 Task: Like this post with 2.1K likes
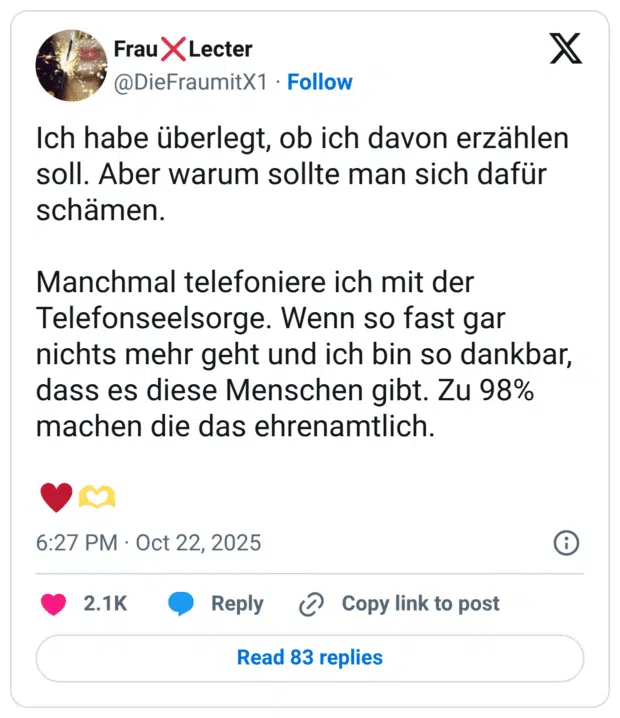point(54,603)
